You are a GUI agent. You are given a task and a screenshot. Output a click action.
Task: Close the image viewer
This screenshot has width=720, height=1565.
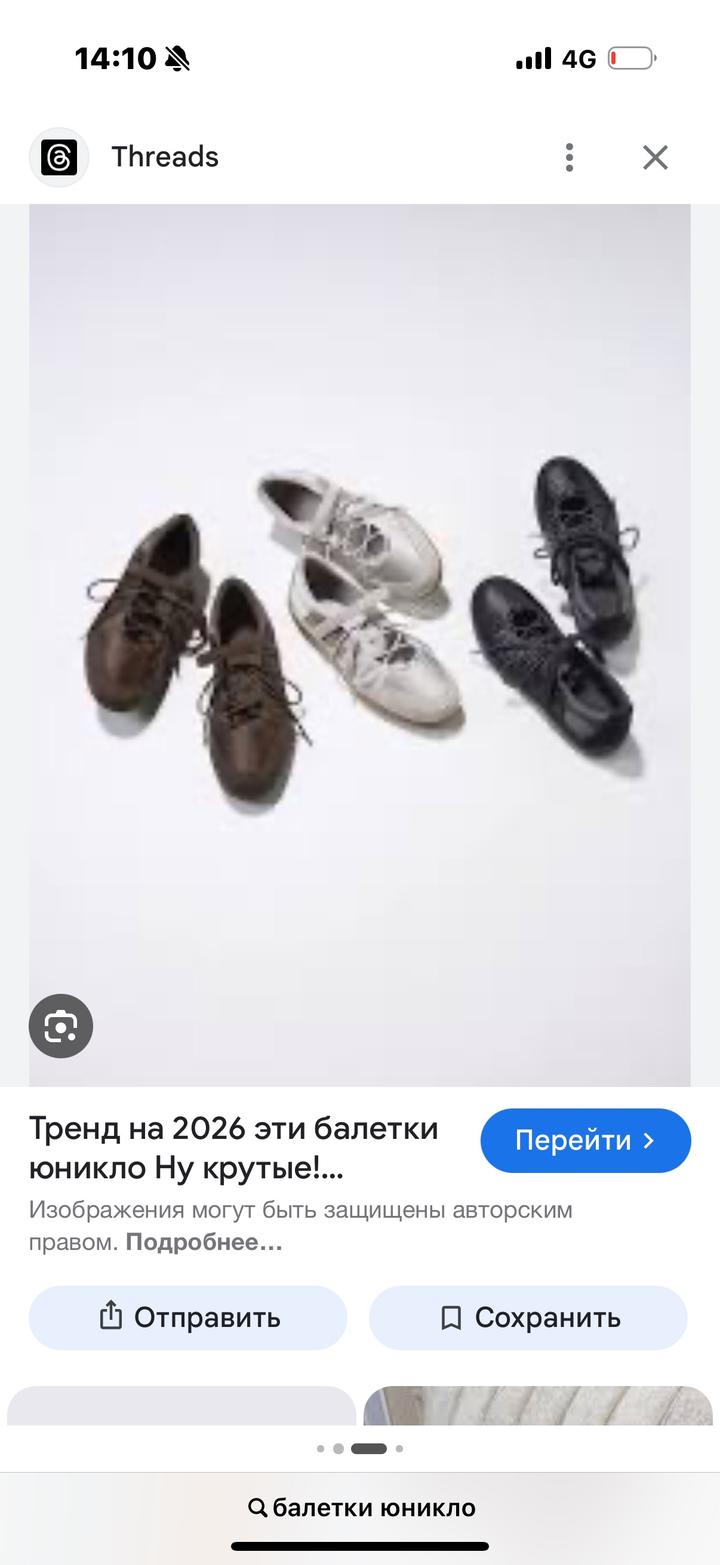click(x=655, y=157)
